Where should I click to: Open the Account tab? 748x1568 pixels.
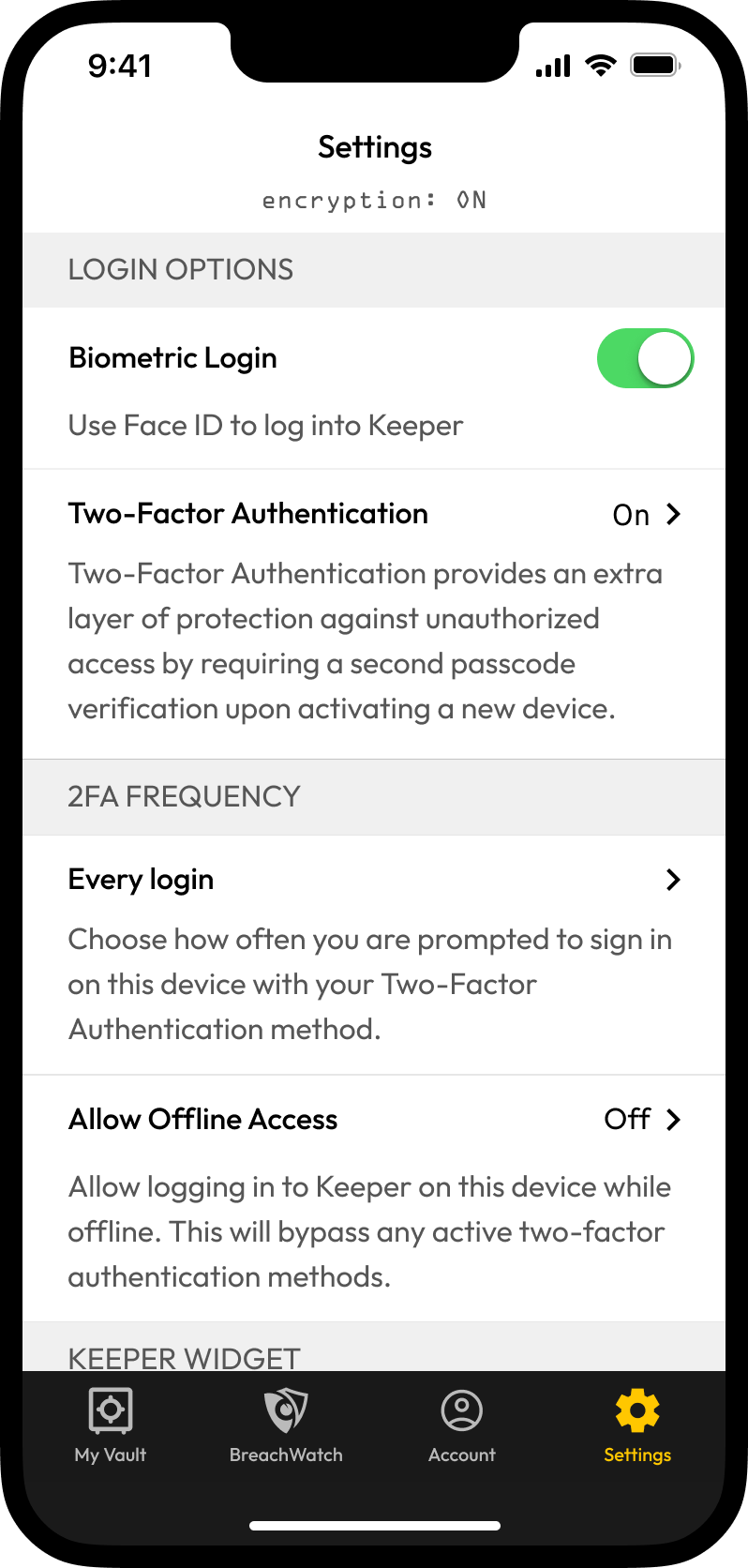(x=461, y=1425)
